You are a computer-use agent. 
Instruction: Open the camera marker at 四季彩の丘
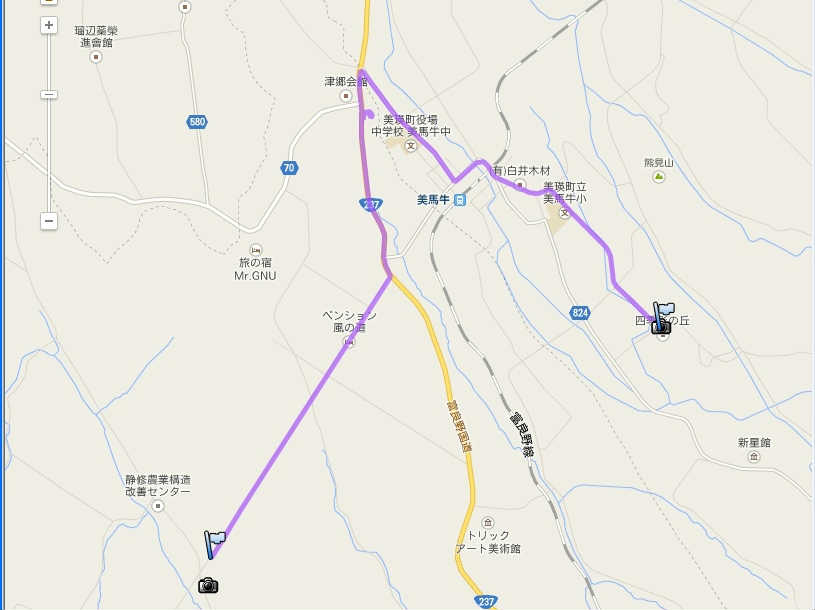[x=659, y=326]
